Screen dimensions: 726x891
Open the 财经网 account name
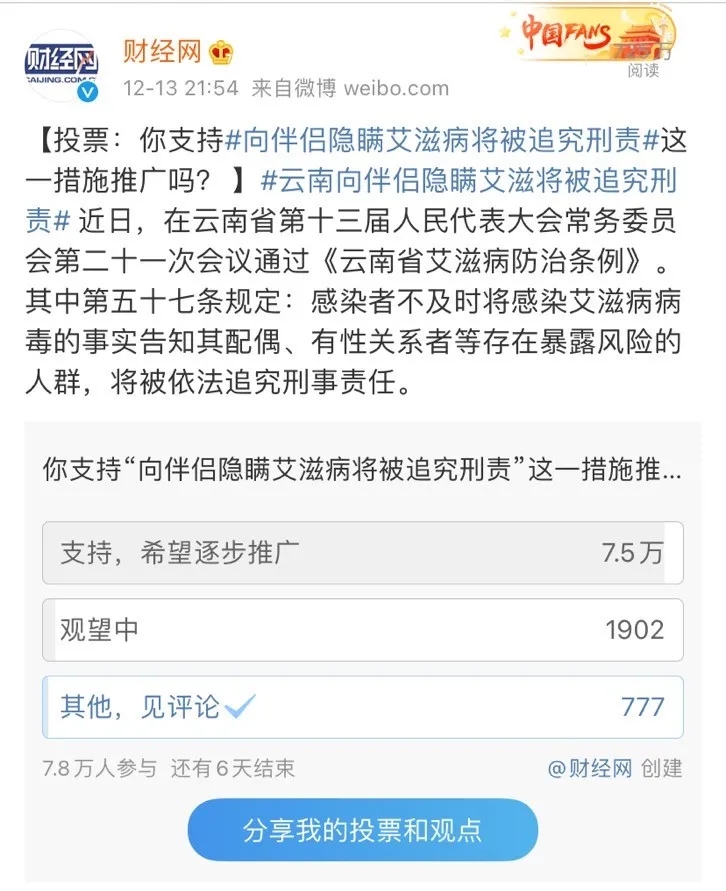coord(161,49)
